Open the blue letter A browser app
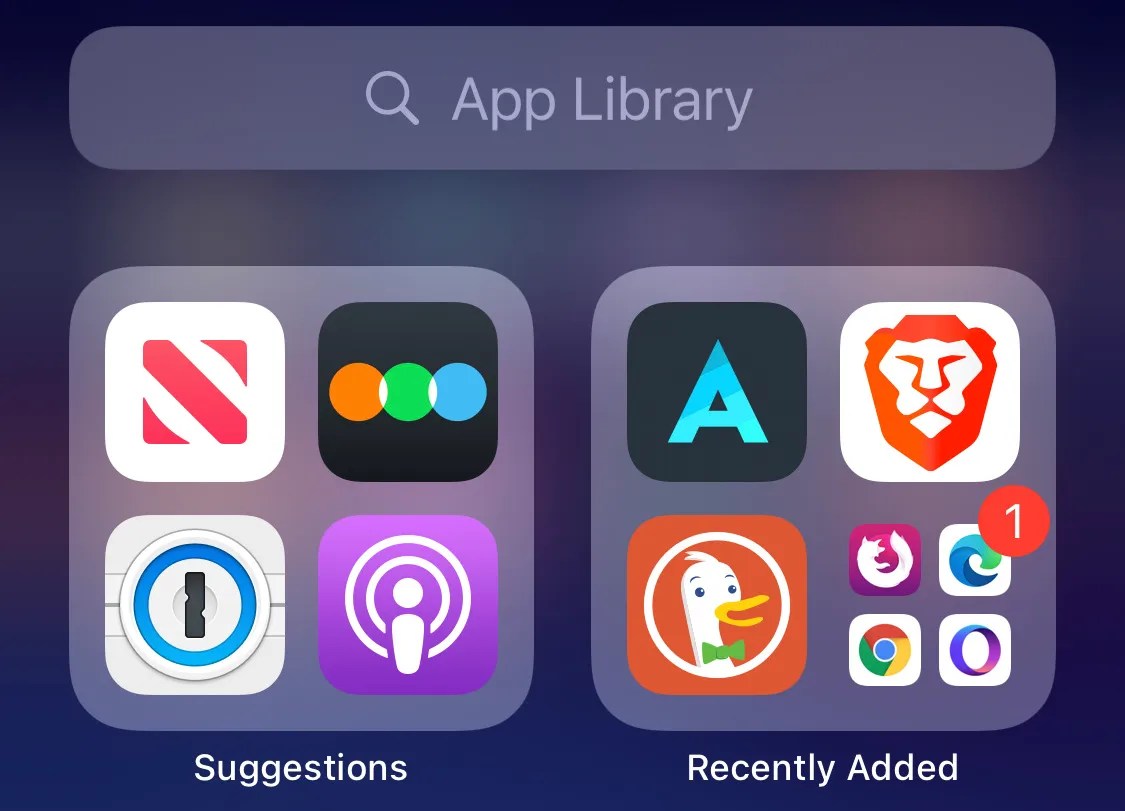 [x=717, y=392]
